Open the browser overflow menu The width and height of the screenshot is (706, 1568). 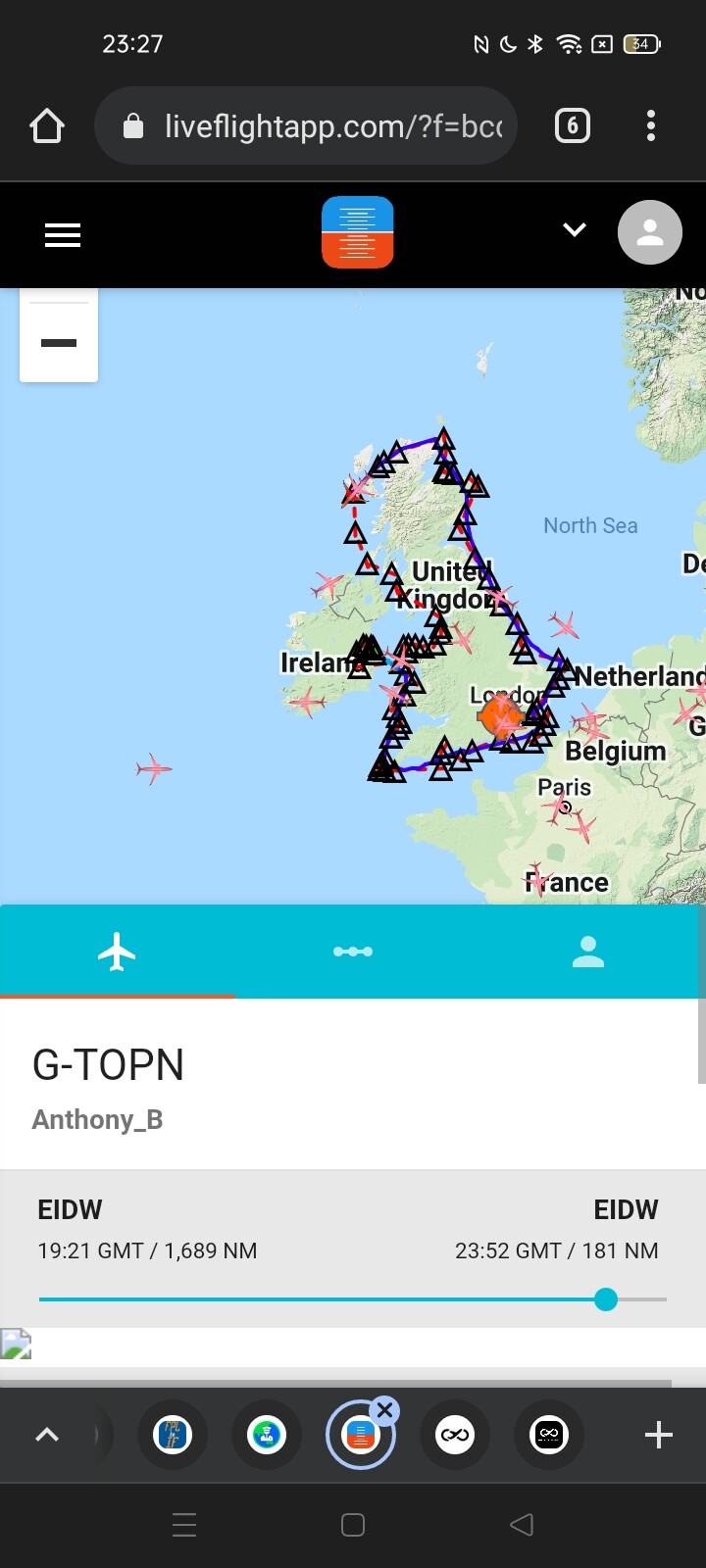coord(651,126)
